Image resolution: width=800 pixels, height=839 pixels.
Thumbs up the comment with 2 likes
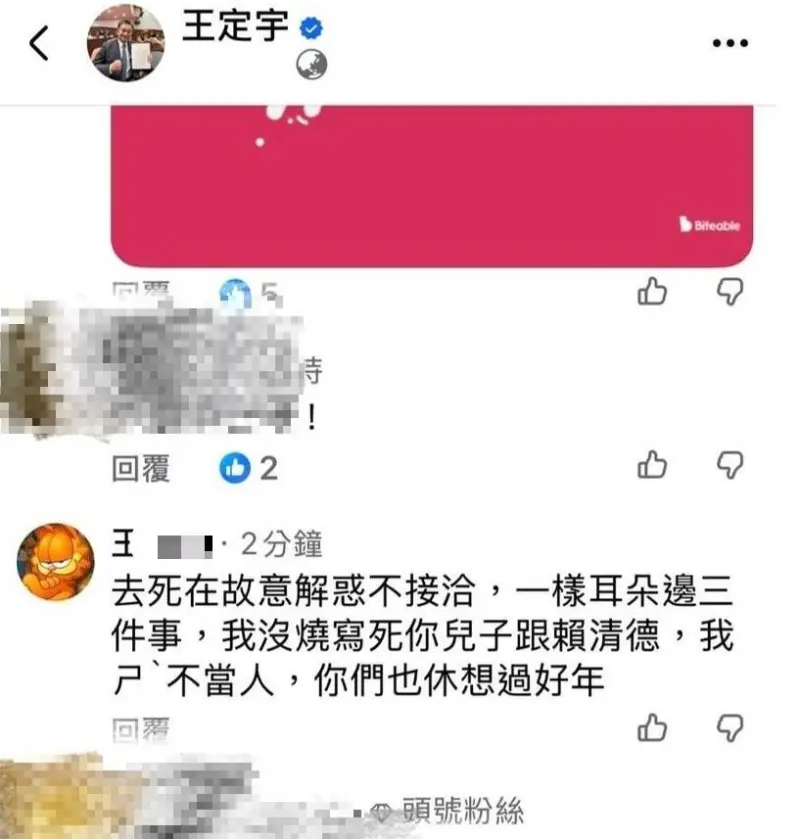[653, 464]
